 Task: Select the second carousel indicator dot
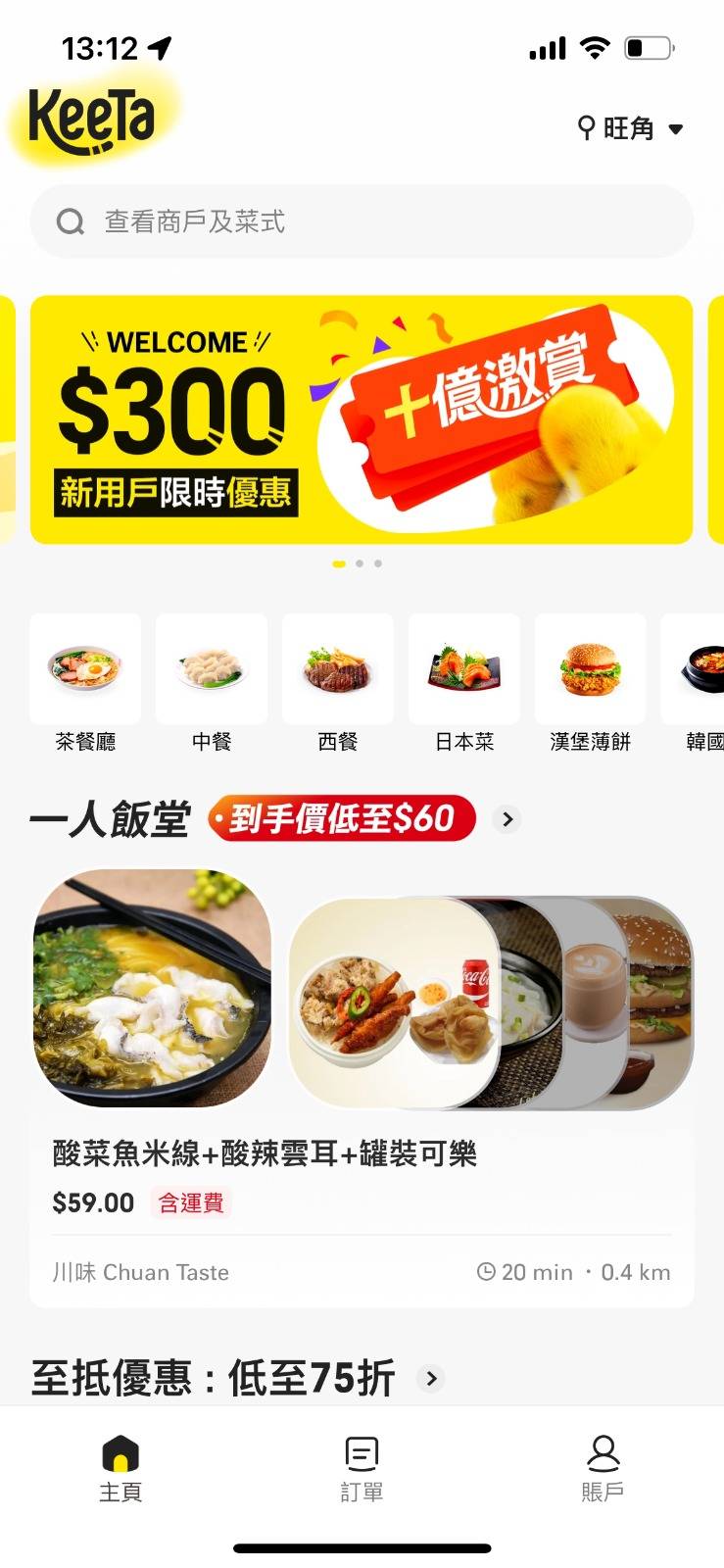pyautogui.click(x=359, y=563)
